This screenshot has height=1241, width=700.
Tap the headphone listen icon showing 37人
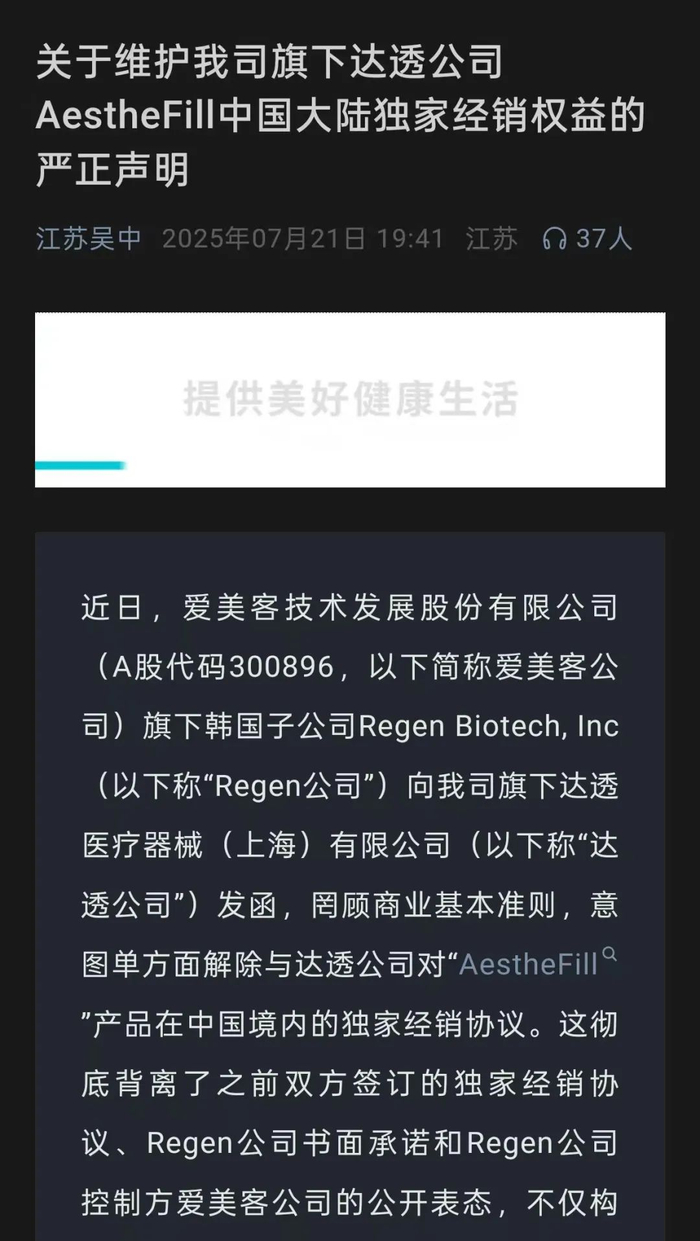pos(554,239)
